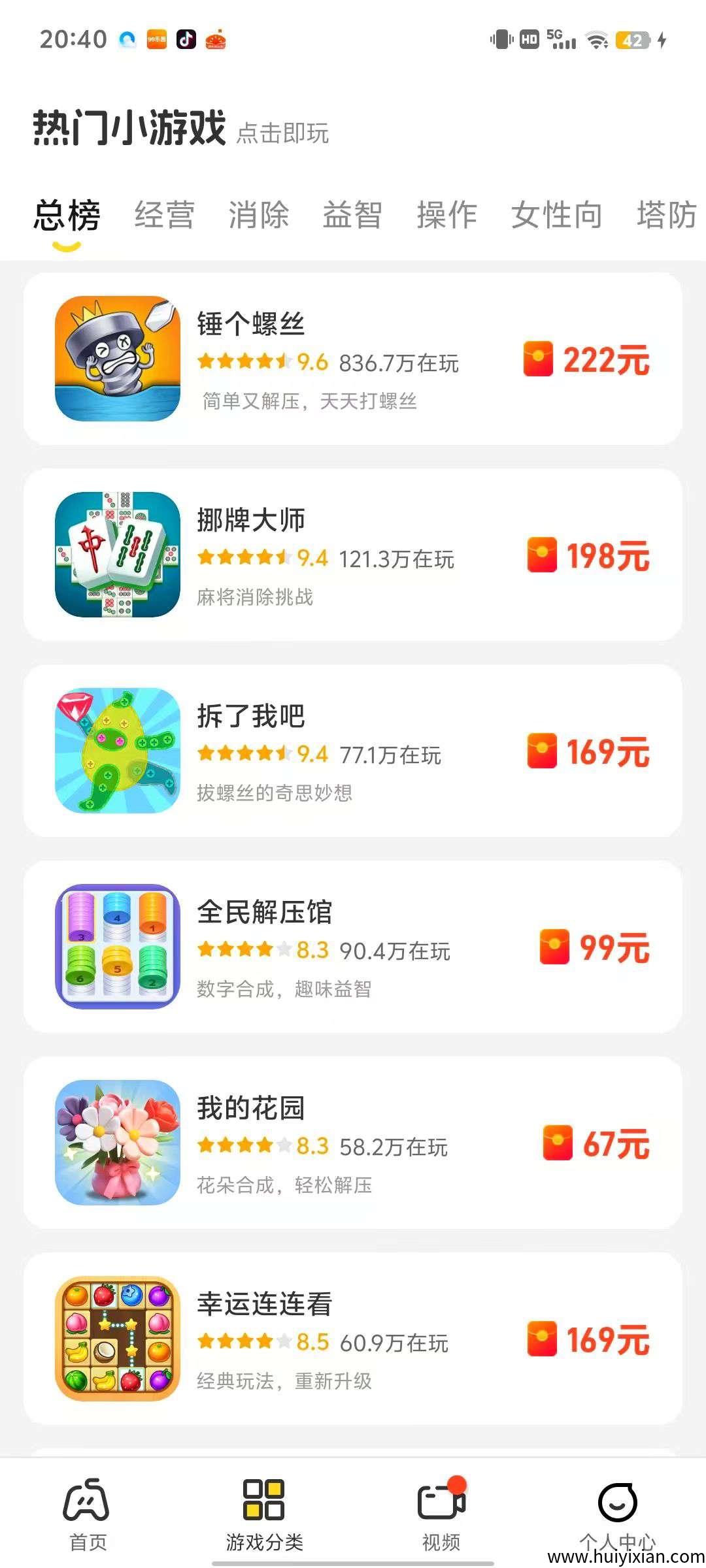Launch the game 拆了我吧
This screenshot has height=1568, width=706.
[353, 751]
